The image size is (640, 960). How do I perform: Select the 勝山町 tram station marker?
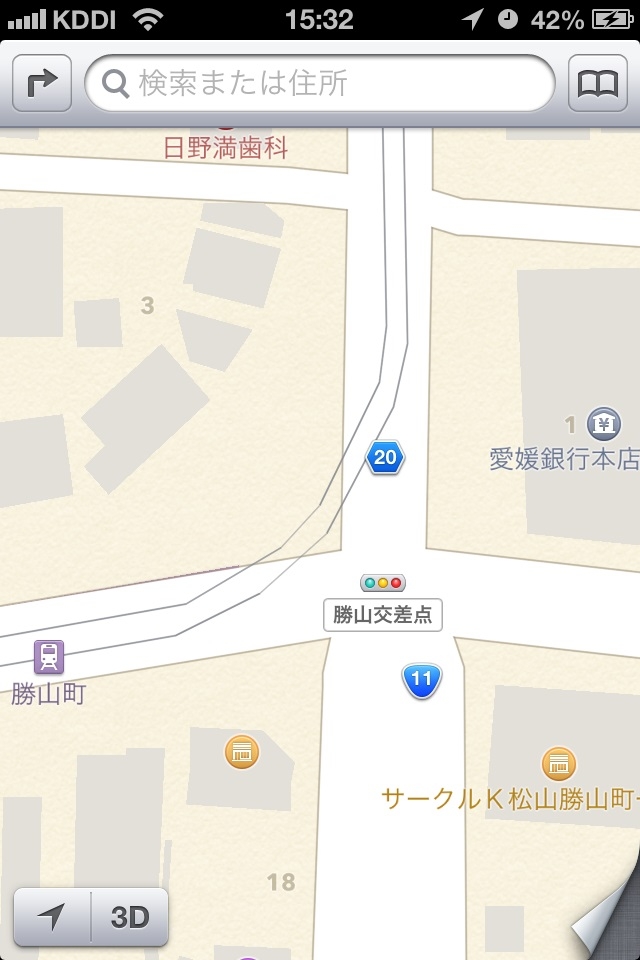[48, 657]
